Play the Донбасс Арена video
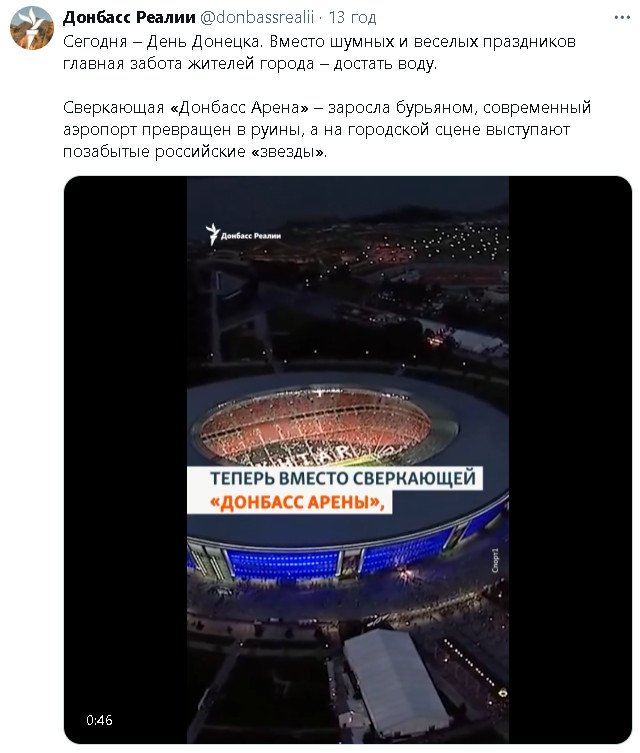The image size is (640, 753). [x=347, y=460]
